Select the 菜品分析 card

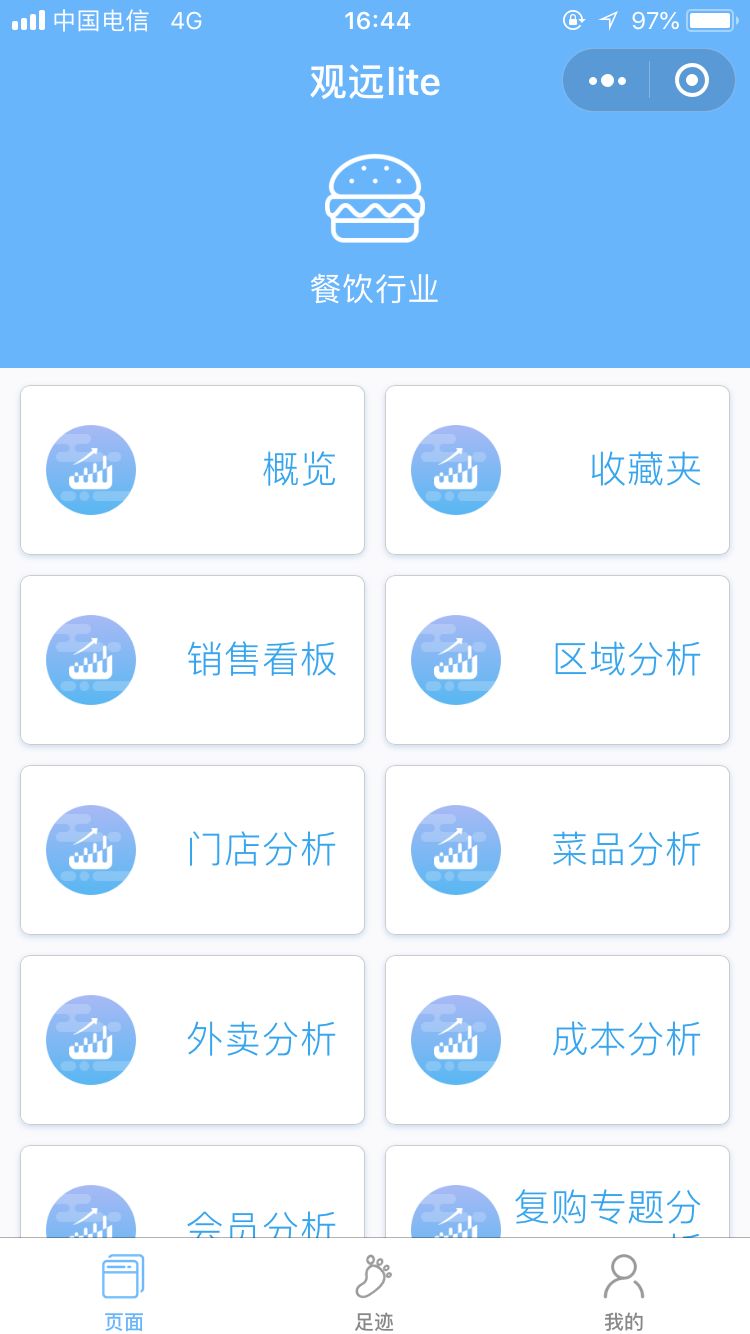[557, 850]
